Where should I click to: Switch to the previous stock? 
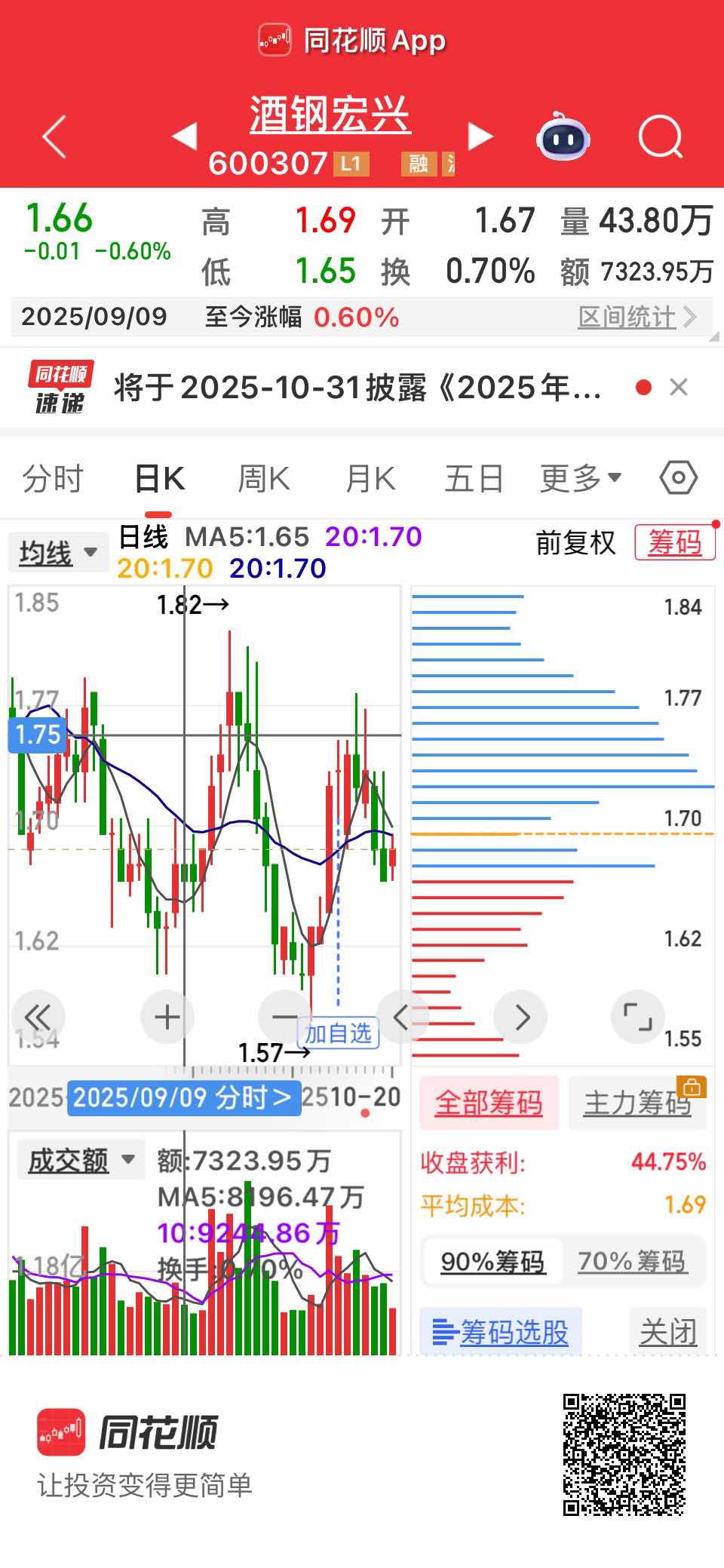(x=184, y=137)
